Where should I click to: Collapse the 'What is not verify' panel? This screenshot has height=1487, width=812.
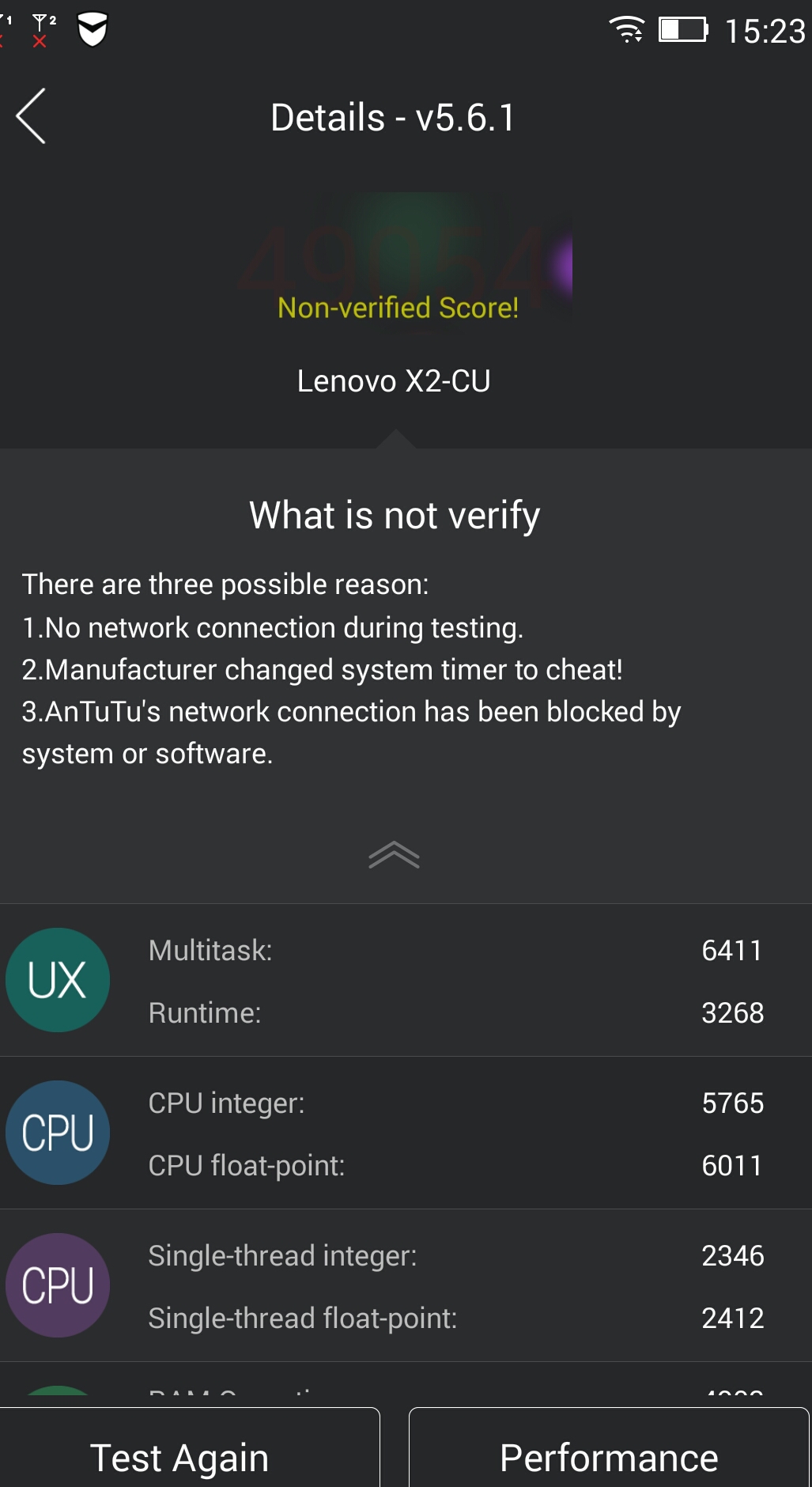394,855
